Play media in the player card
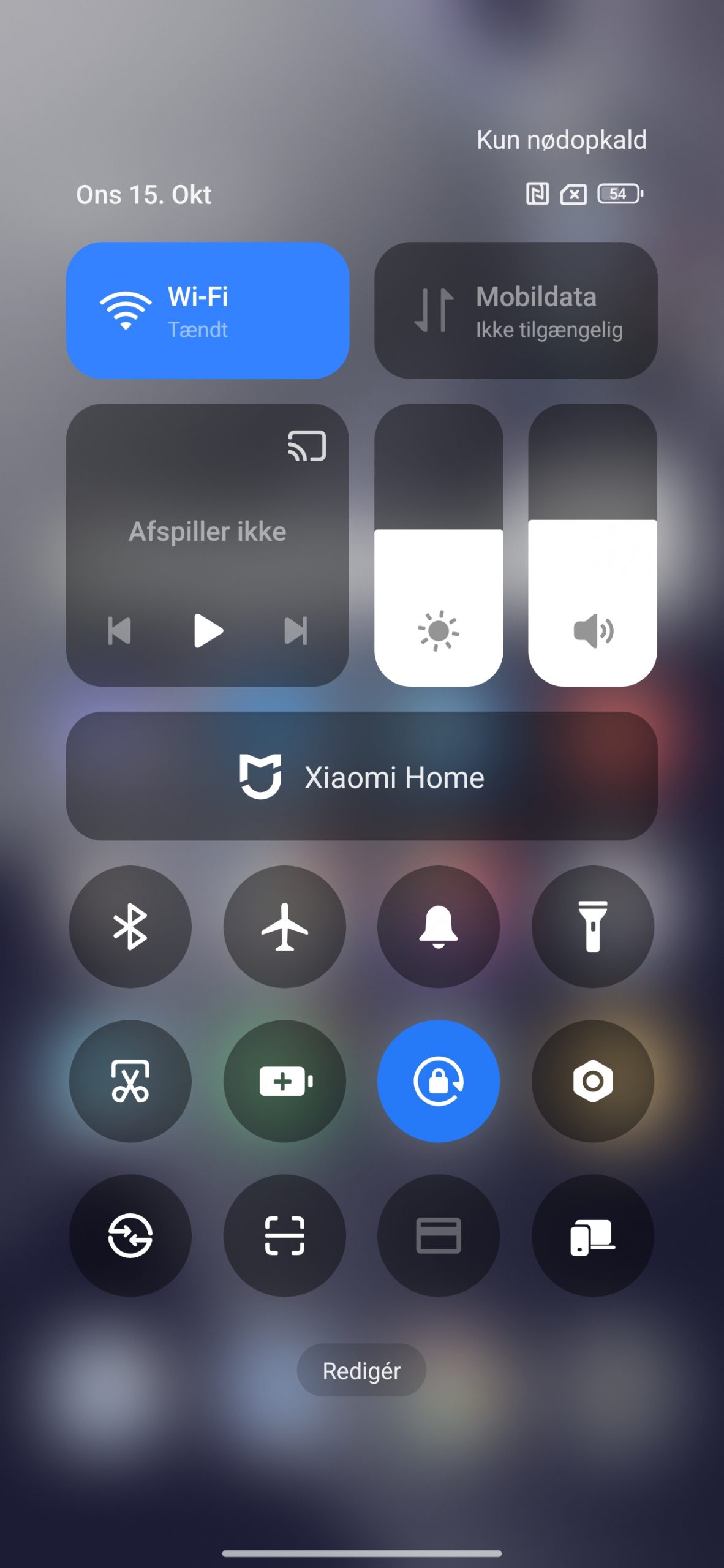Image resolution: width=724 pixels, height=1568 pixels. point(208,631)
